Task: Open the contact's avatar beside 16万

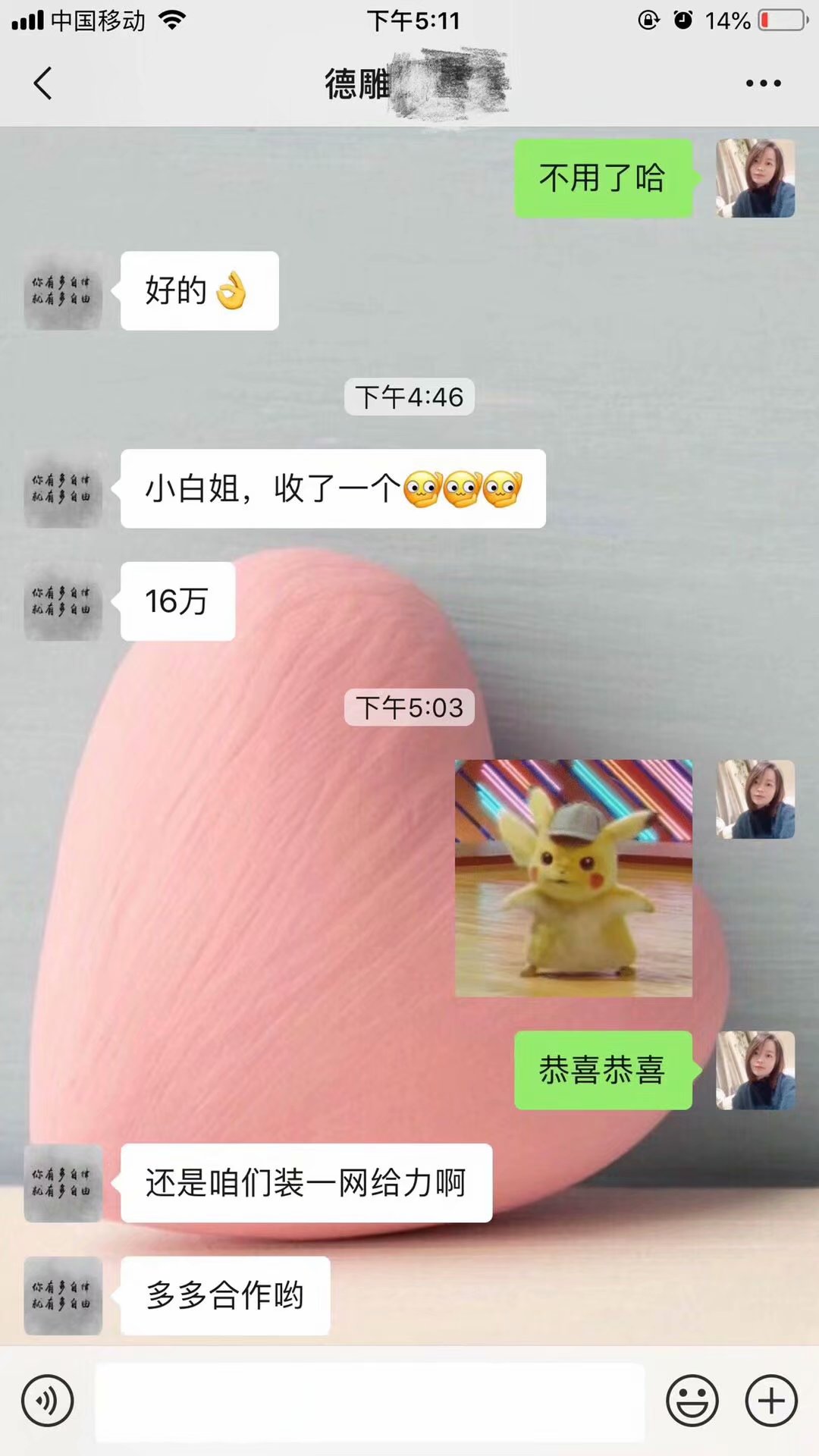Action: point(63,601)
